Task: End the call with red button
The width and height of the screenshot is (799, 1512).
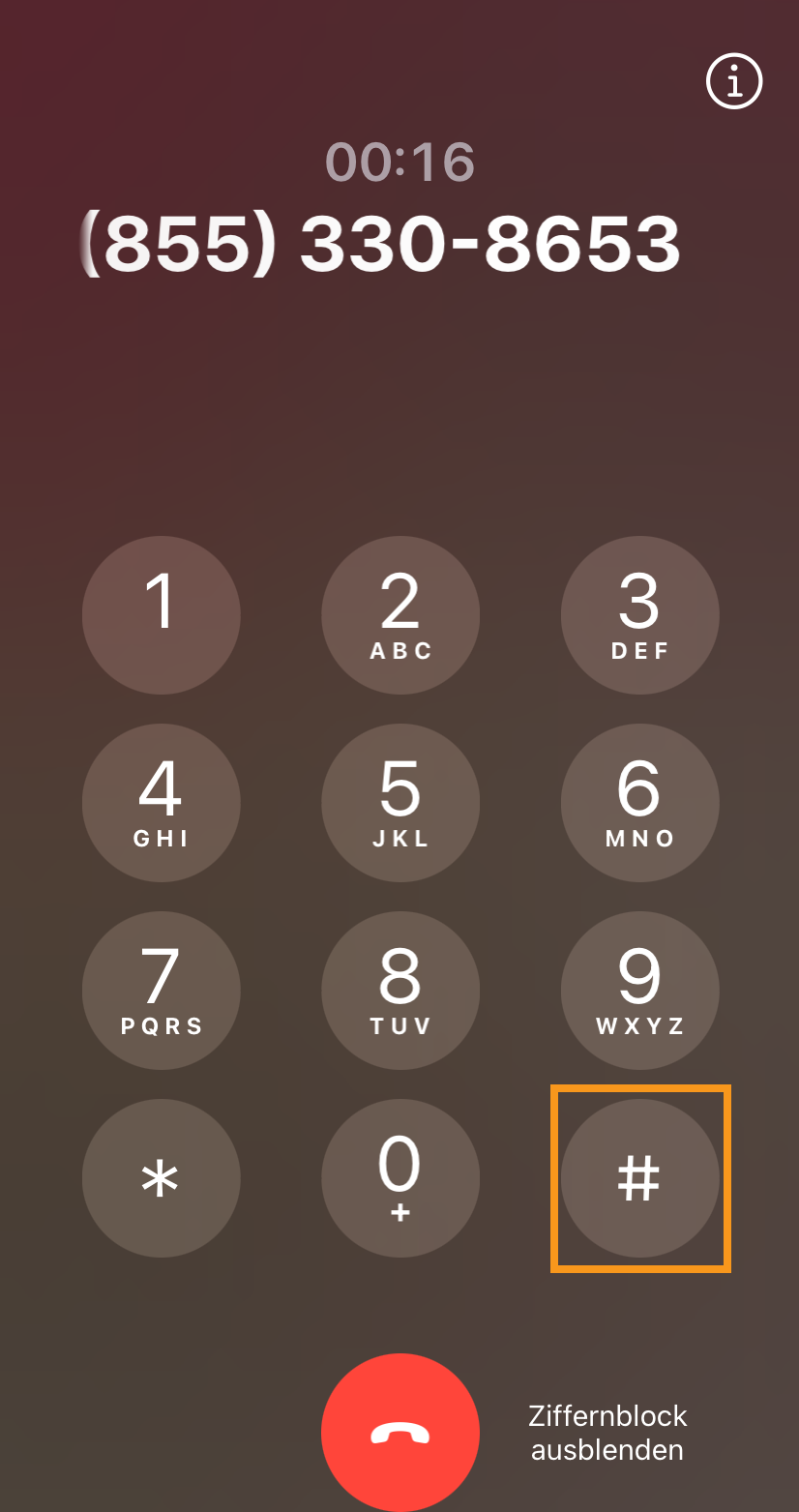Action: tap(399, 1433)
